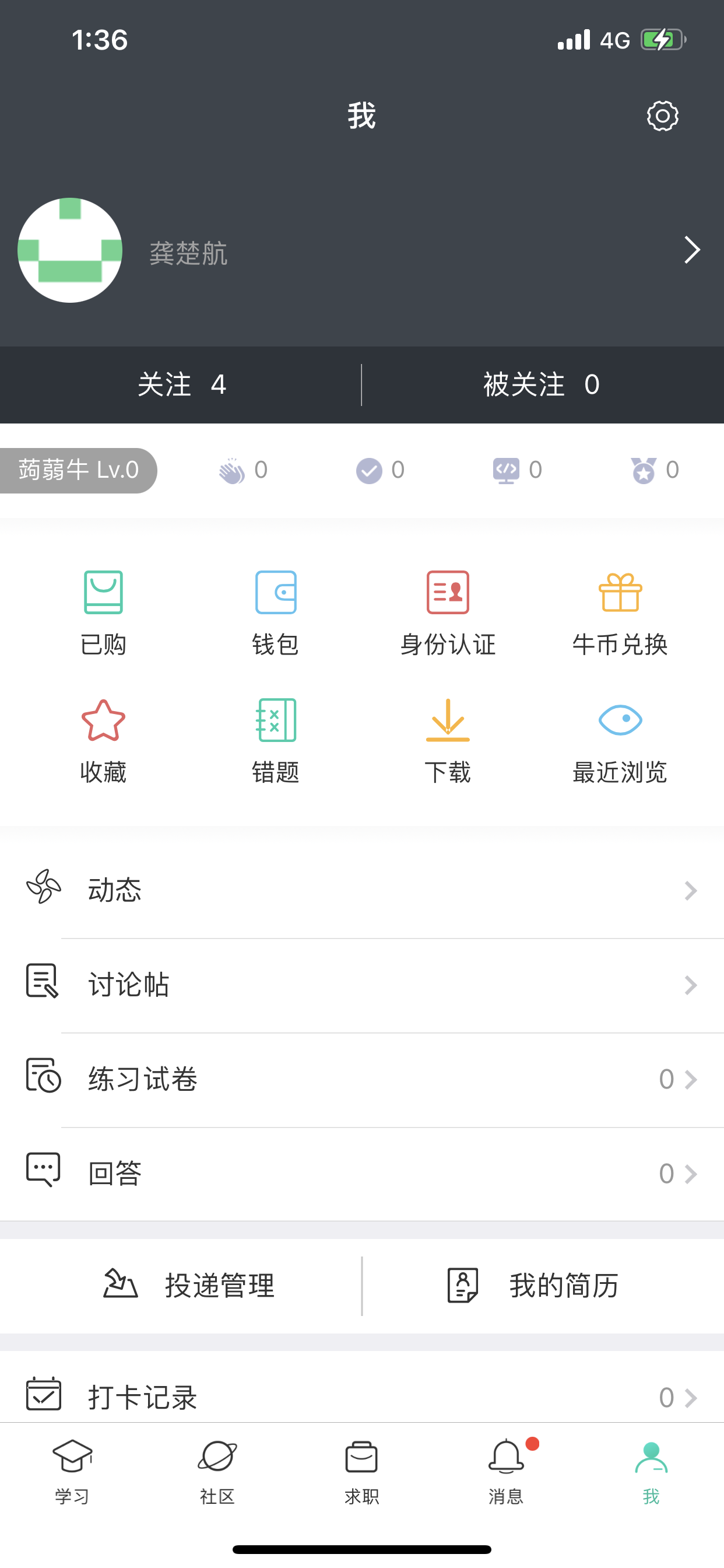Open the 动态 row
The width and height of the screenshot is (724, 1568).
click(361, 891)
